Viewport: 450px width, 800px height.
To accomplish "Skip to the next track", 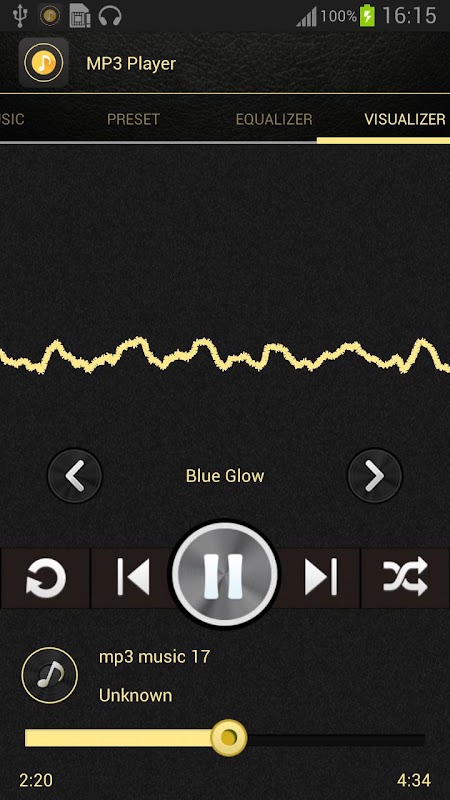I will tap(320, 577).
